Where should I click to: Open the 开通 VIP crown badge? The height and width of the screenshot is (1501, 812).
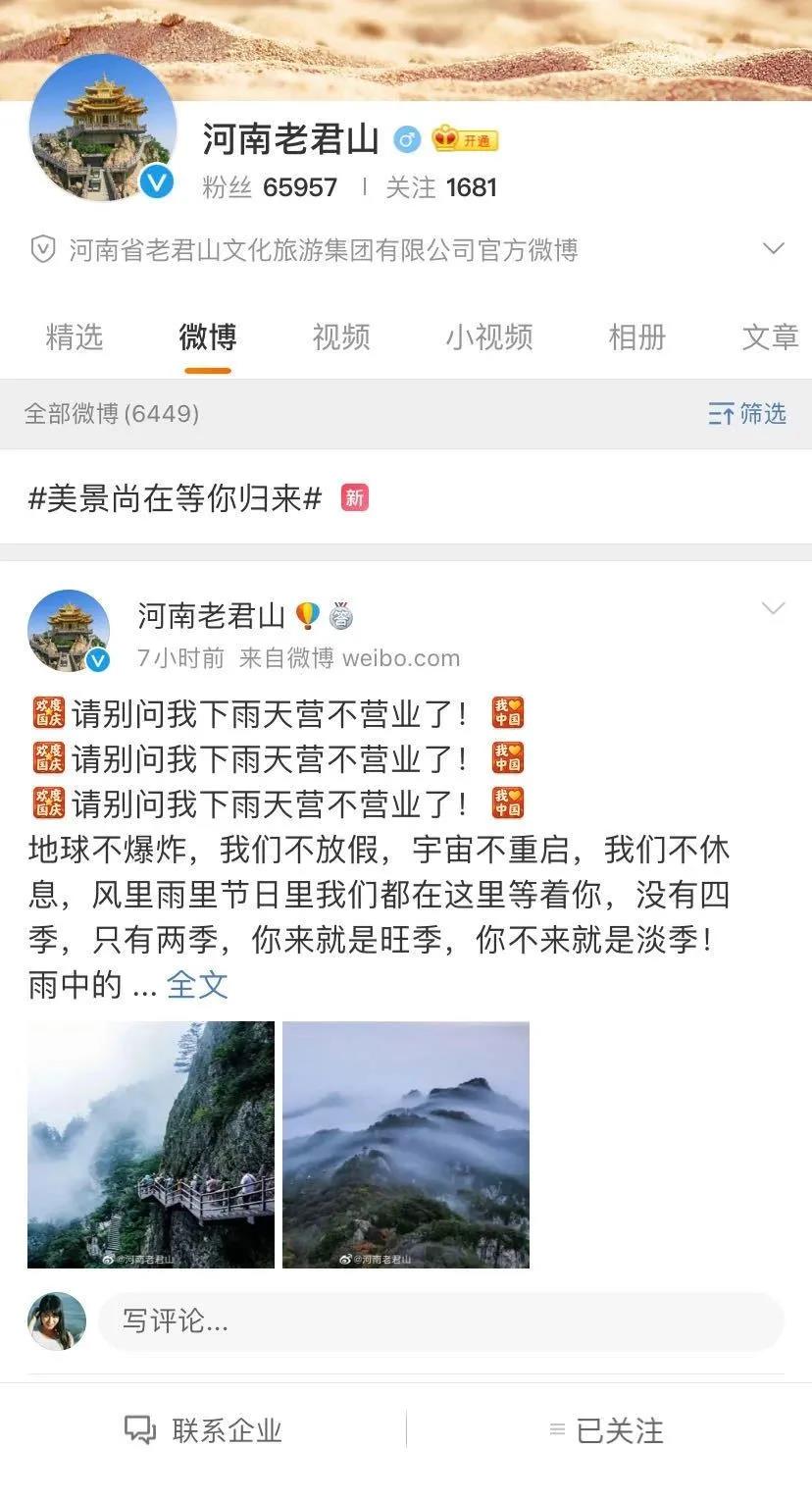pyautogui.click(x=465, y=140)
